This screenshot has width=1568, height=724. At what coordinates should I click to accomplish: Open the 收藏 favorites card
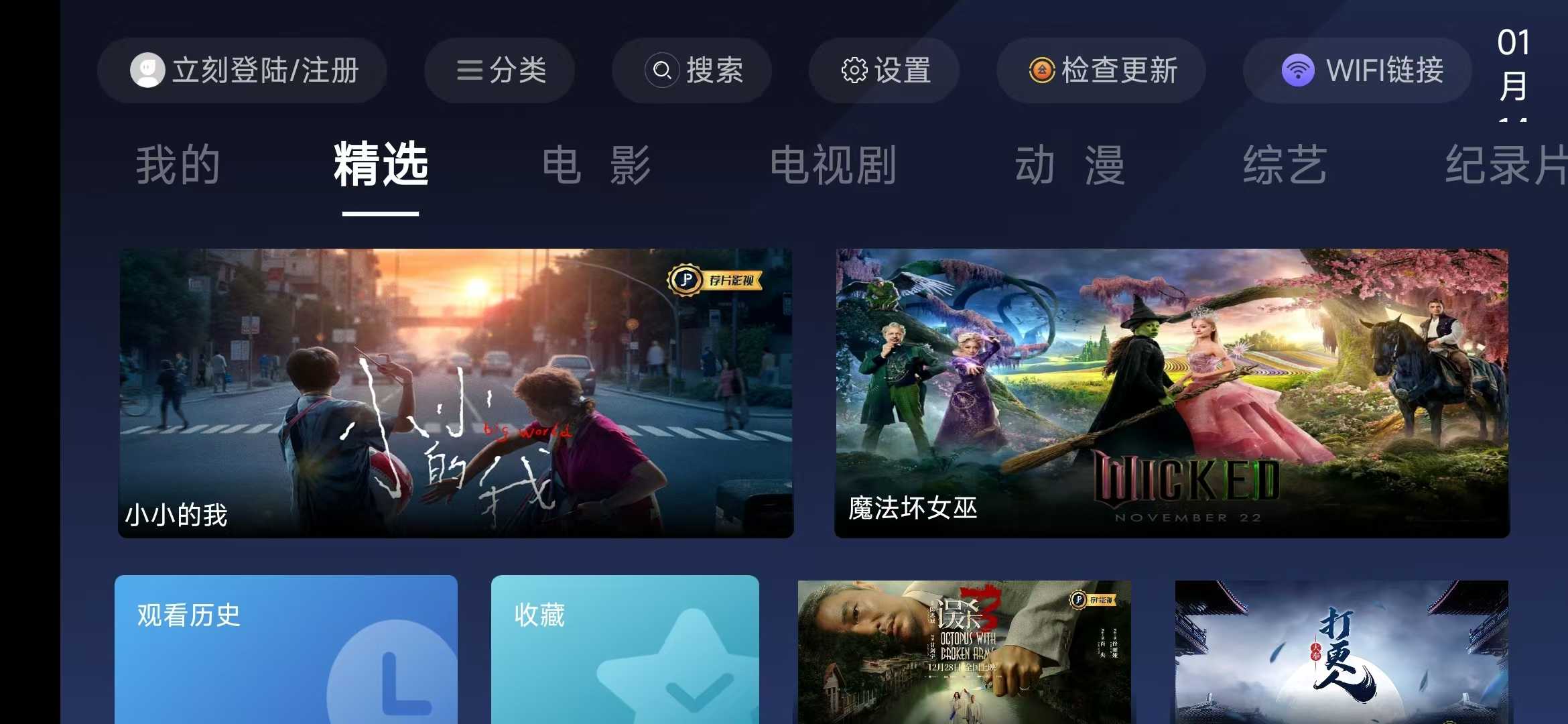625,649
